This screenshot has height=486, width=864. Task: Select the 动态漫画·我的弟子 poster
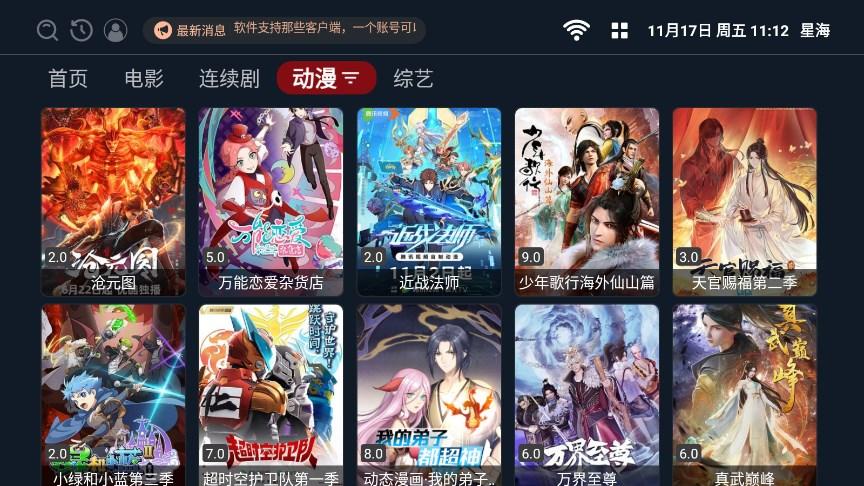429,395
